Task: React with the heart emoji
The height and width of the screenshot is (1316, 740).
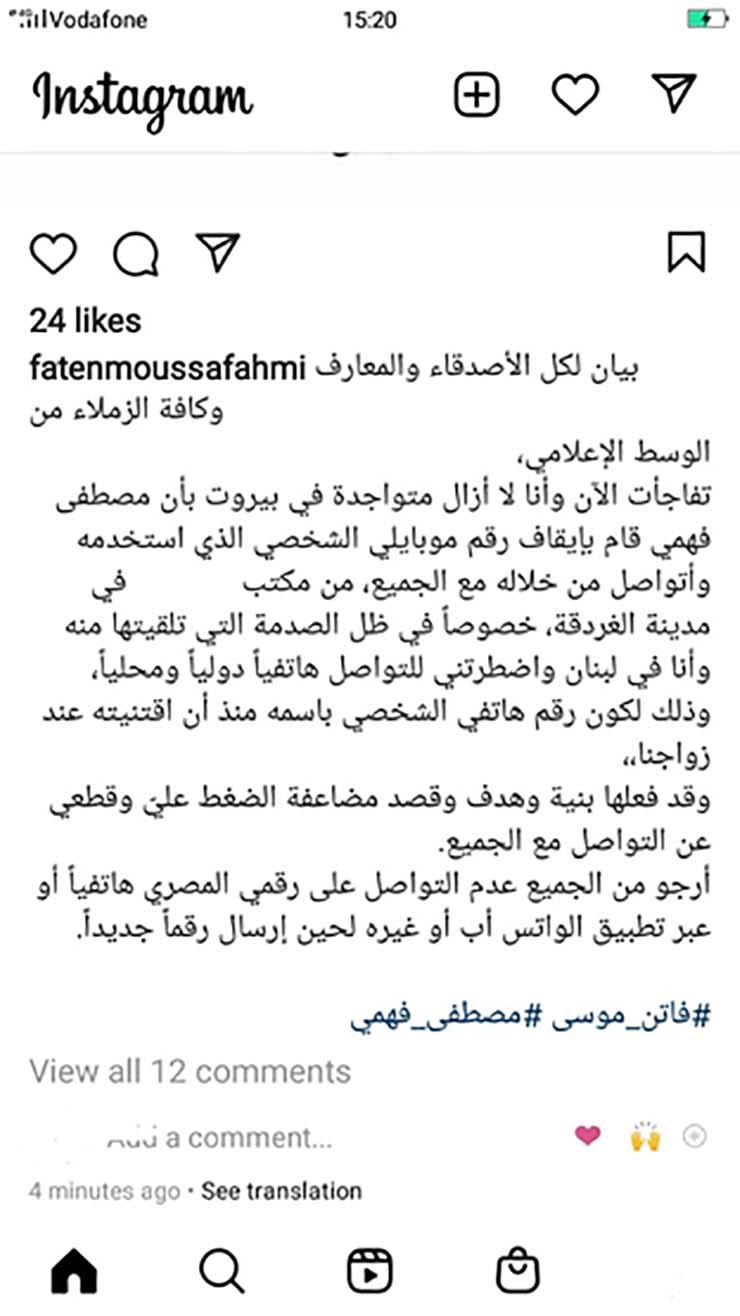Action: [x=588, y=1136]
